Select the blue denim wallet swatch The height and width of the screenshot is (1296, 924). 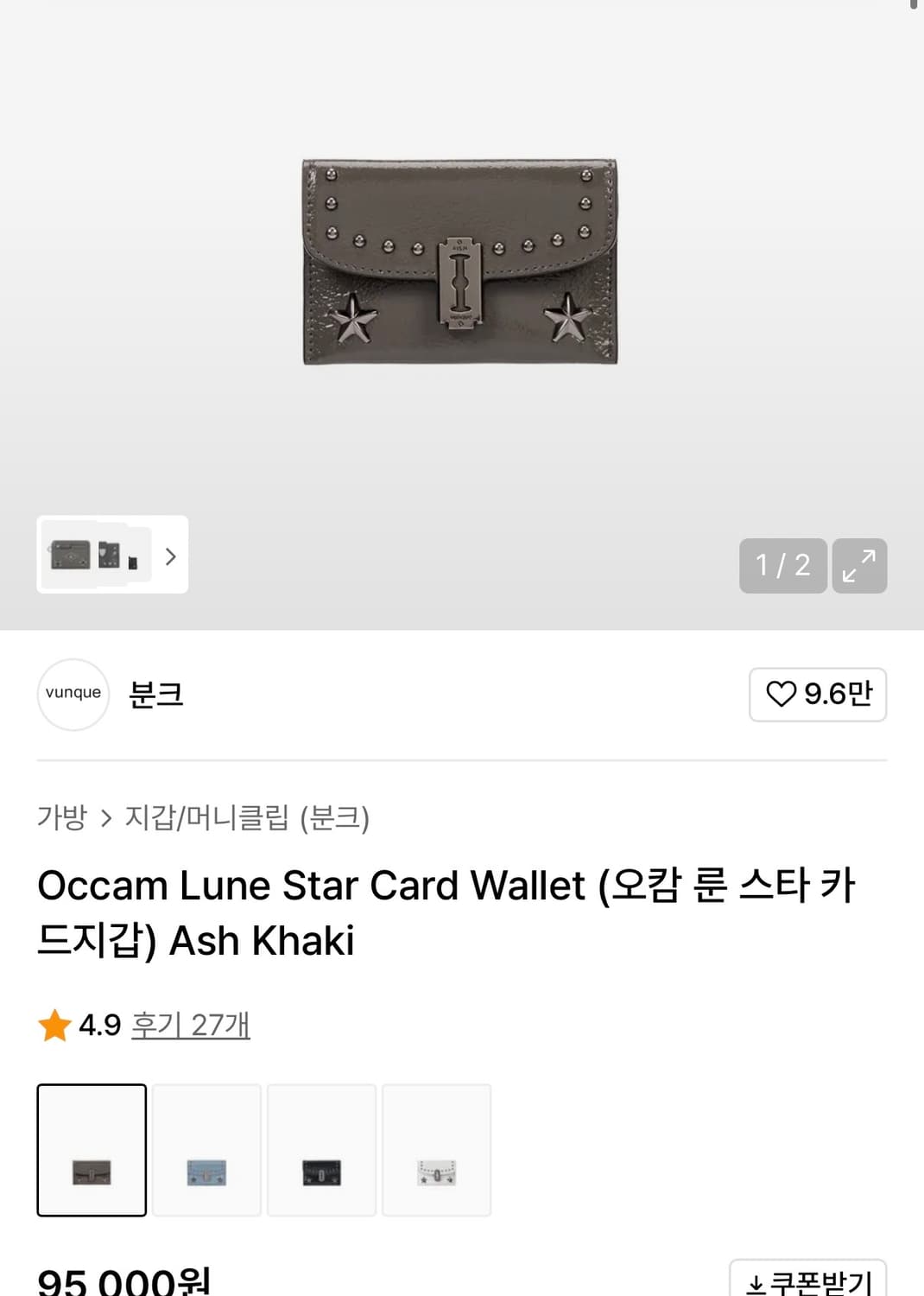(x=206, y=1149)
